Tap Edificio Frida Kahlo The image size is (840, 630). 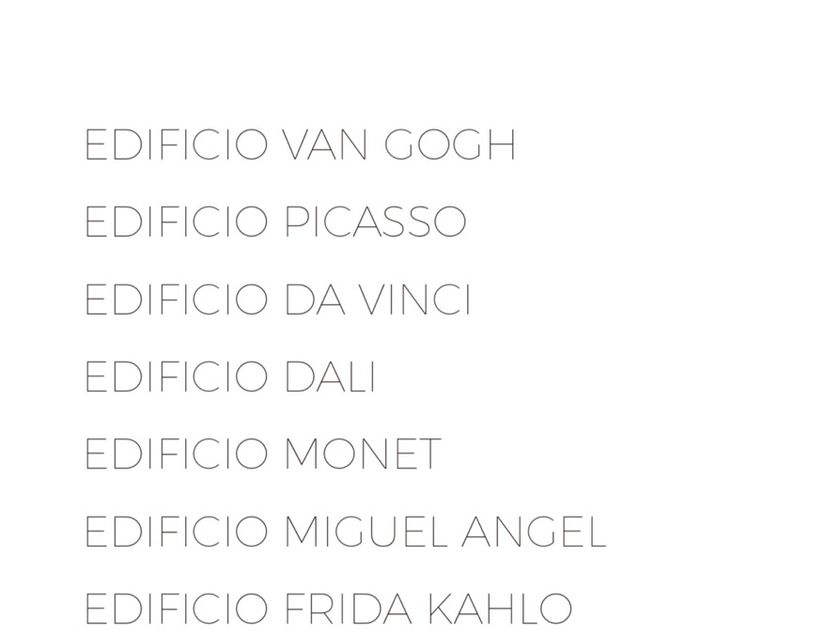(x=328, y=609)
